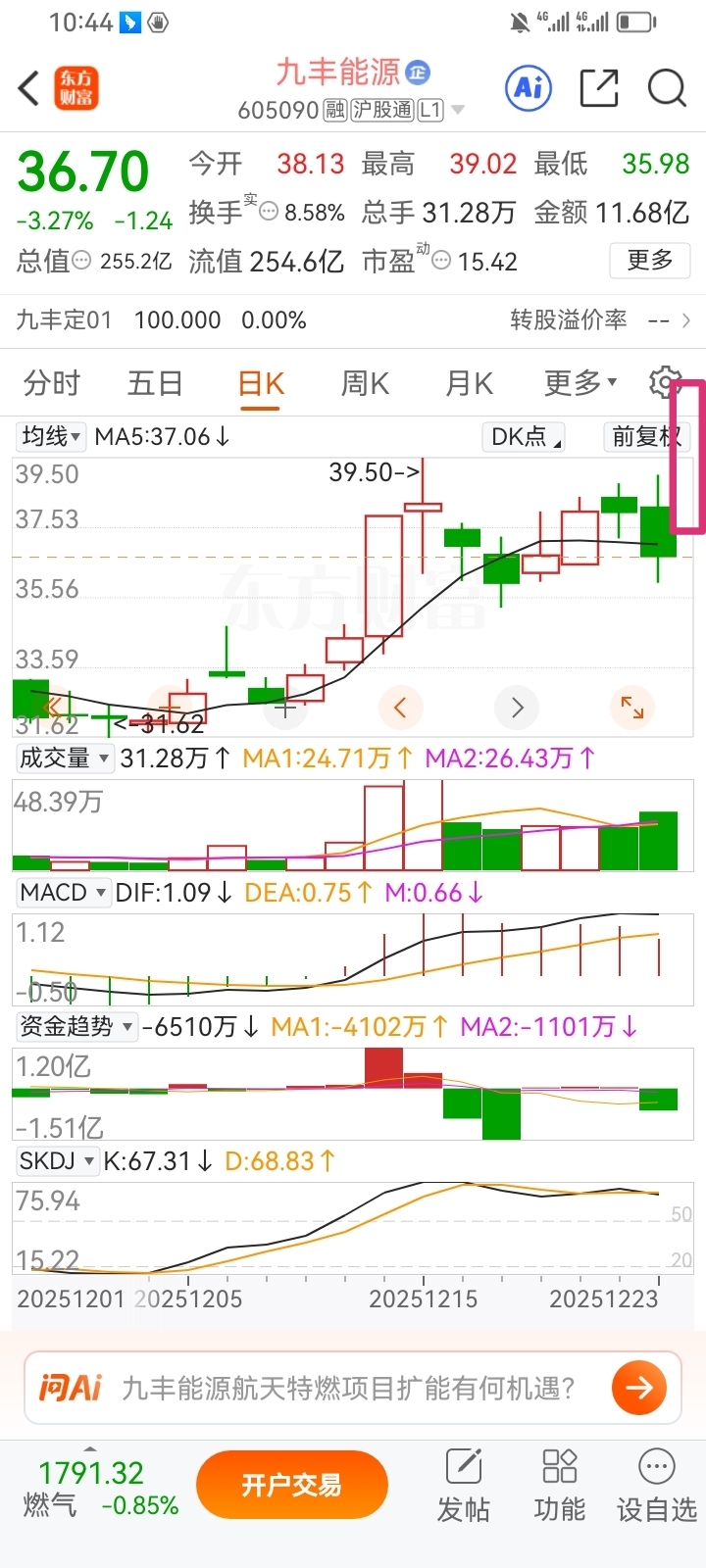Viewport: 706px width, 1568px height.
Task: Share this stock page
Action: [598, 88]
